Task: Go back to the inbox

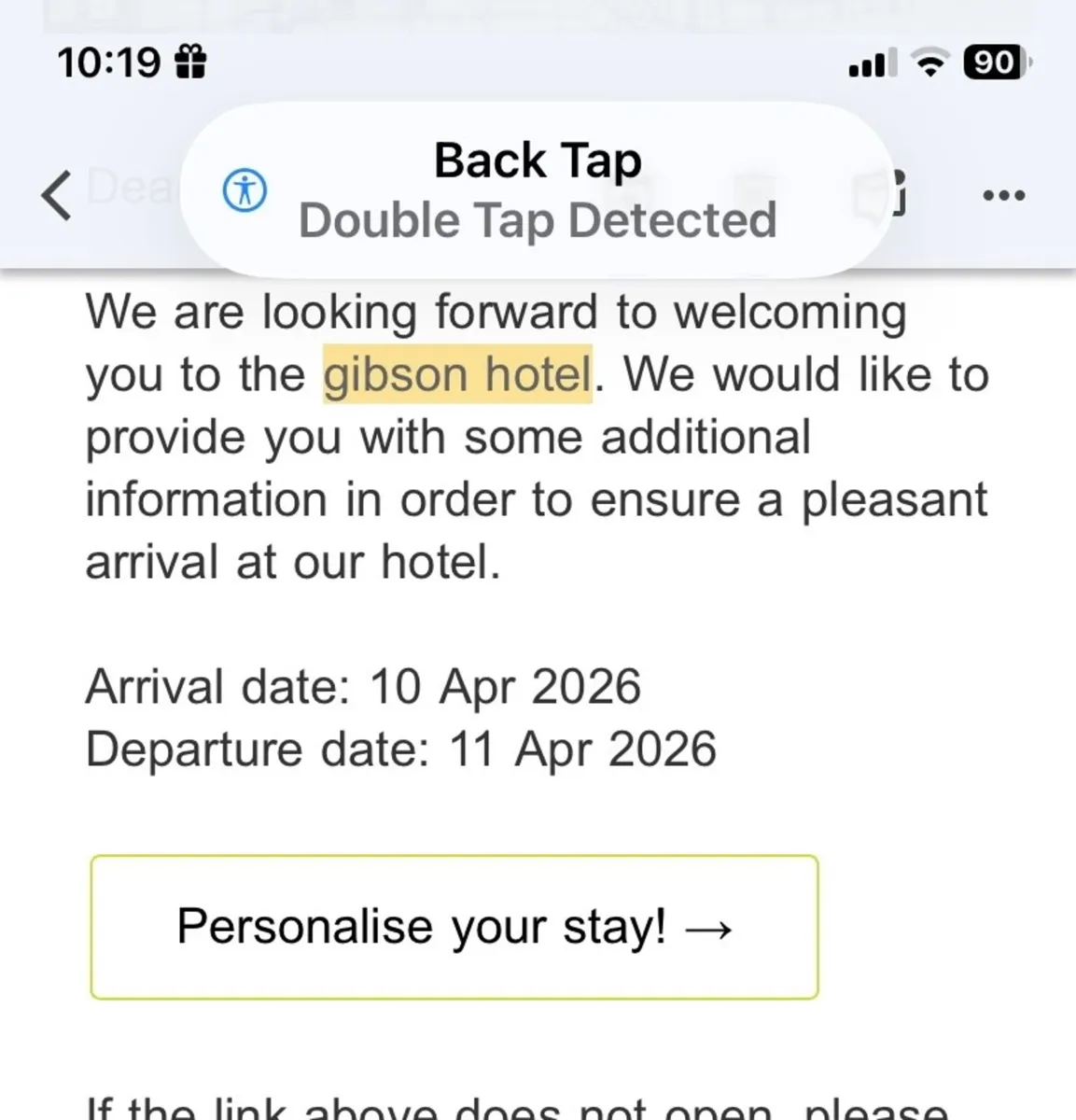Action: (57, 194)
